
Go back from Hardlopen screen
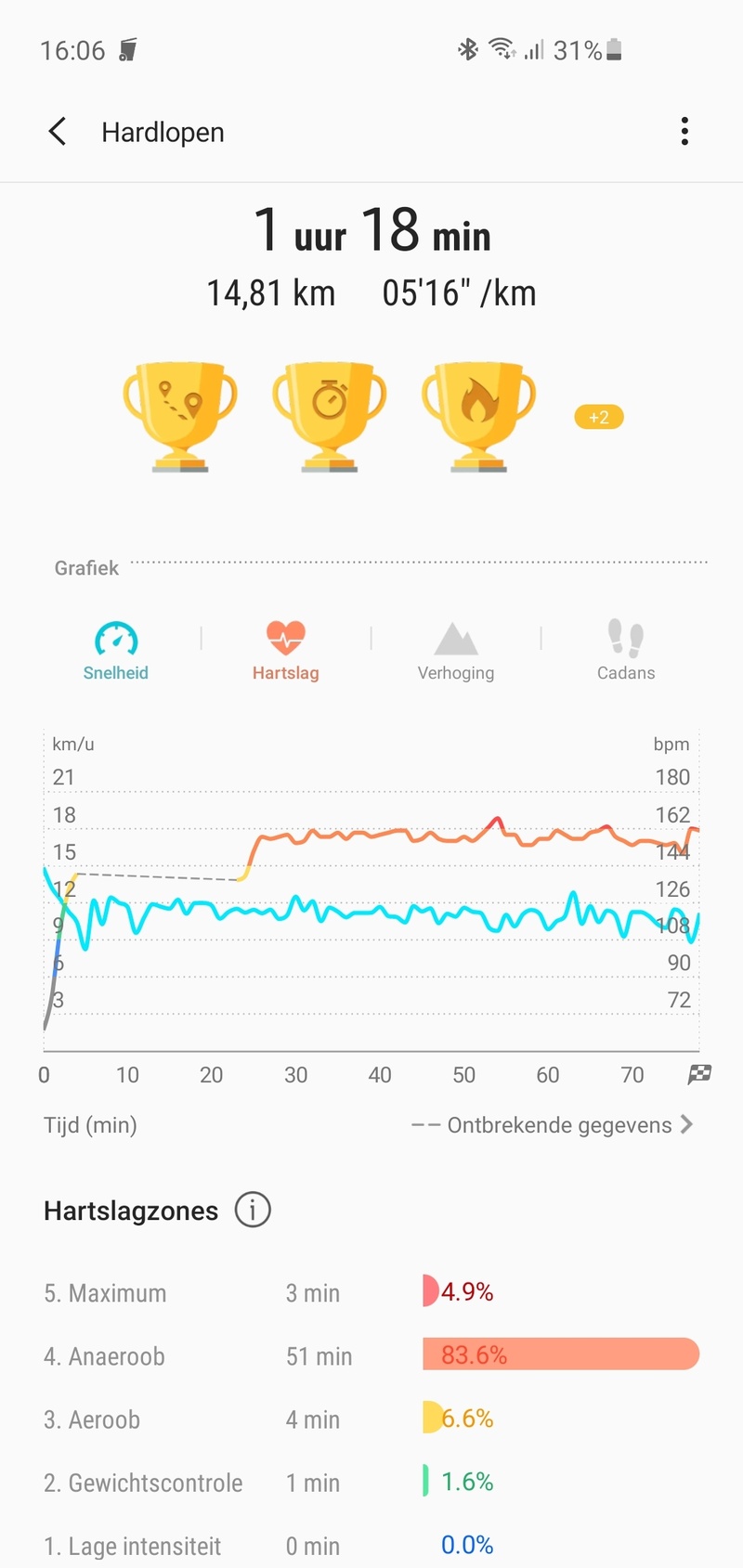(x=58, y=132)
